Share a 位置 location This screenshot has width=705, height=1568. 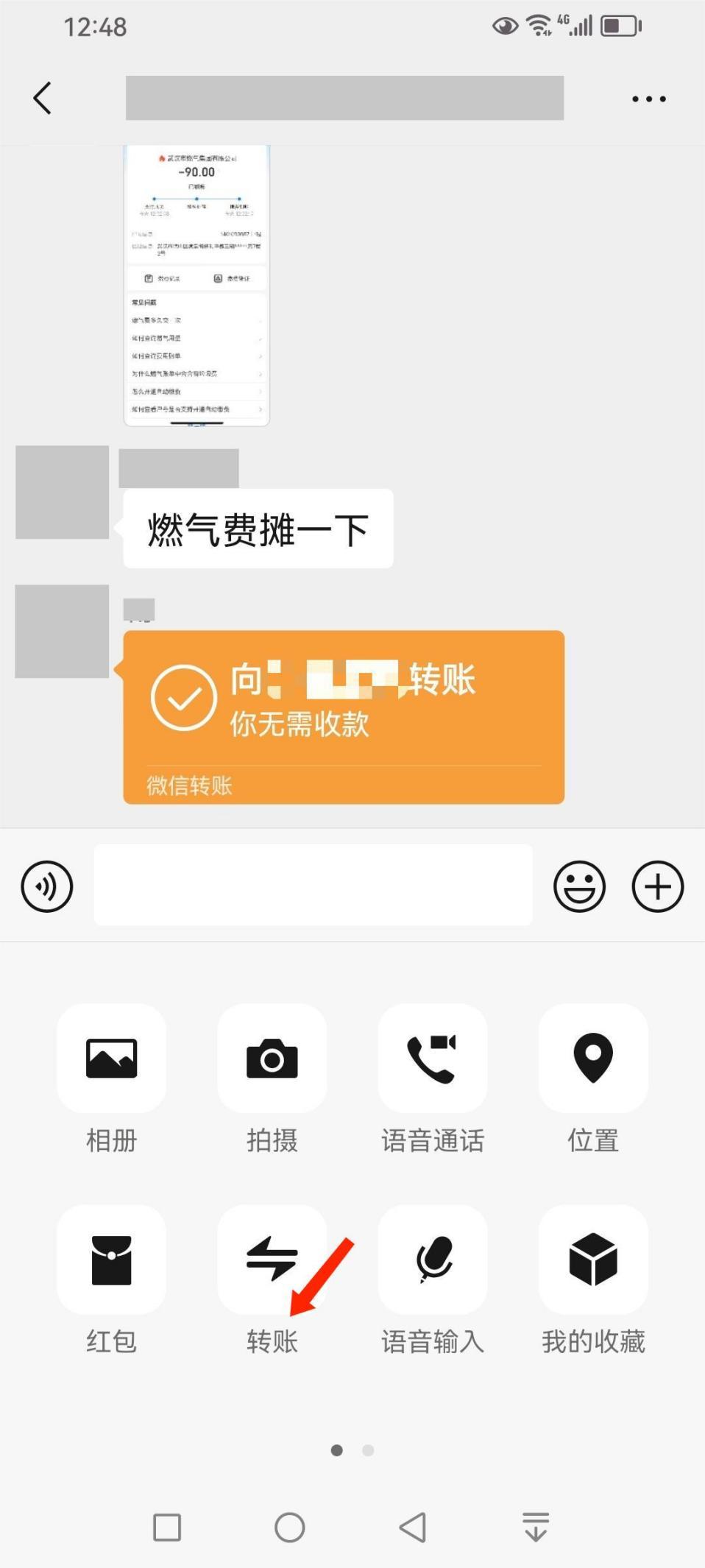(x=592, y=1059)
